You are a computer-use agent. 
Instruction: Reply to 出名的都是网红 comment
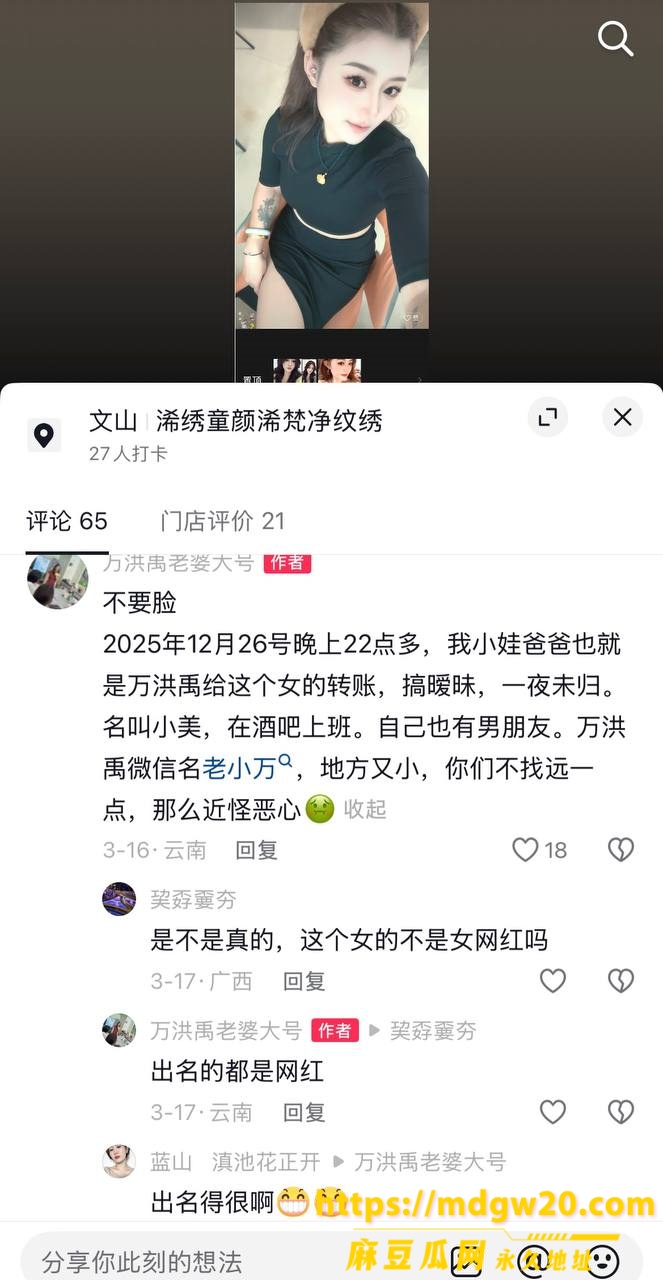[304, 1112]
